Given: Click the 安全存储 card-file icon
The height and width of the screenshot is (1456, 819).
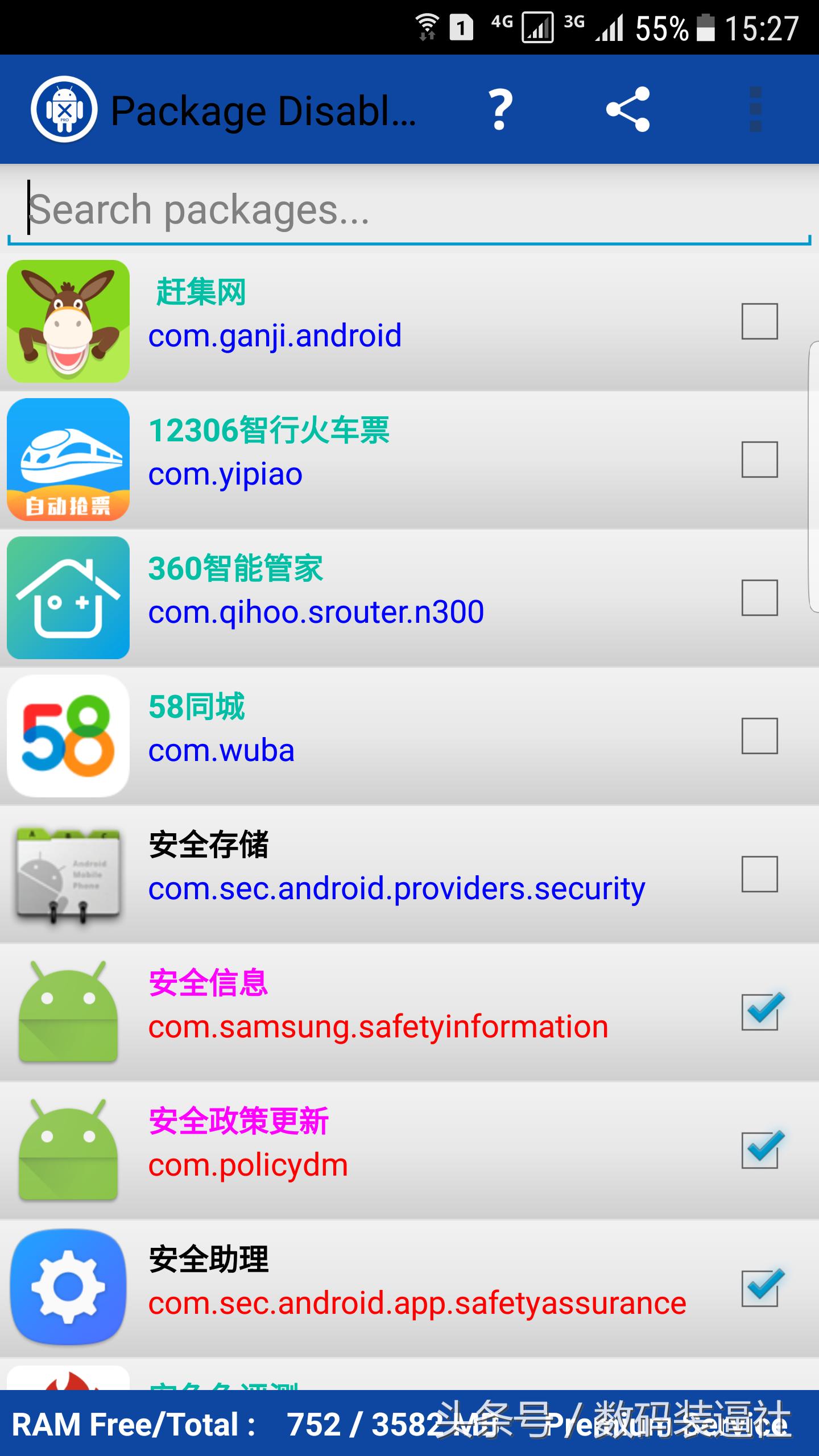Looking at the screenshot, I should pos(68,874).
